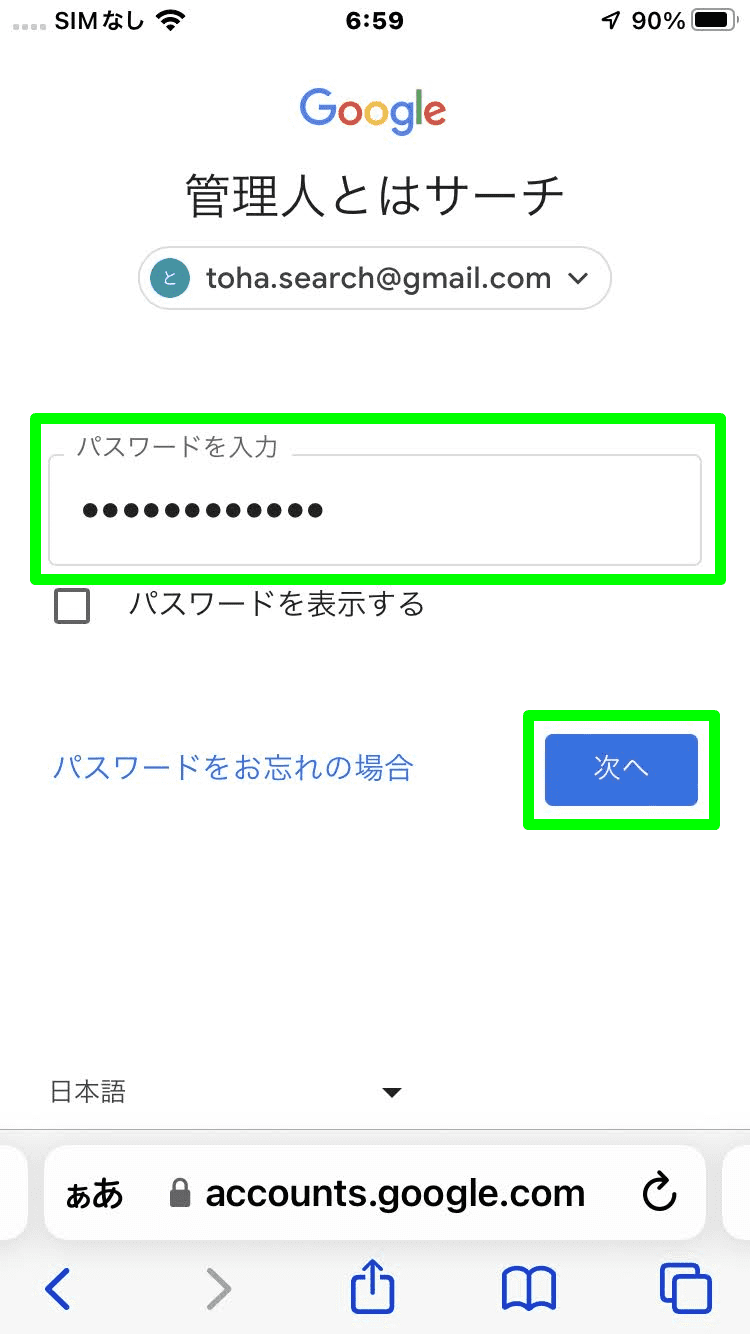750x1334 pixels.
Task: Tap the password input field
Action: 375,510
